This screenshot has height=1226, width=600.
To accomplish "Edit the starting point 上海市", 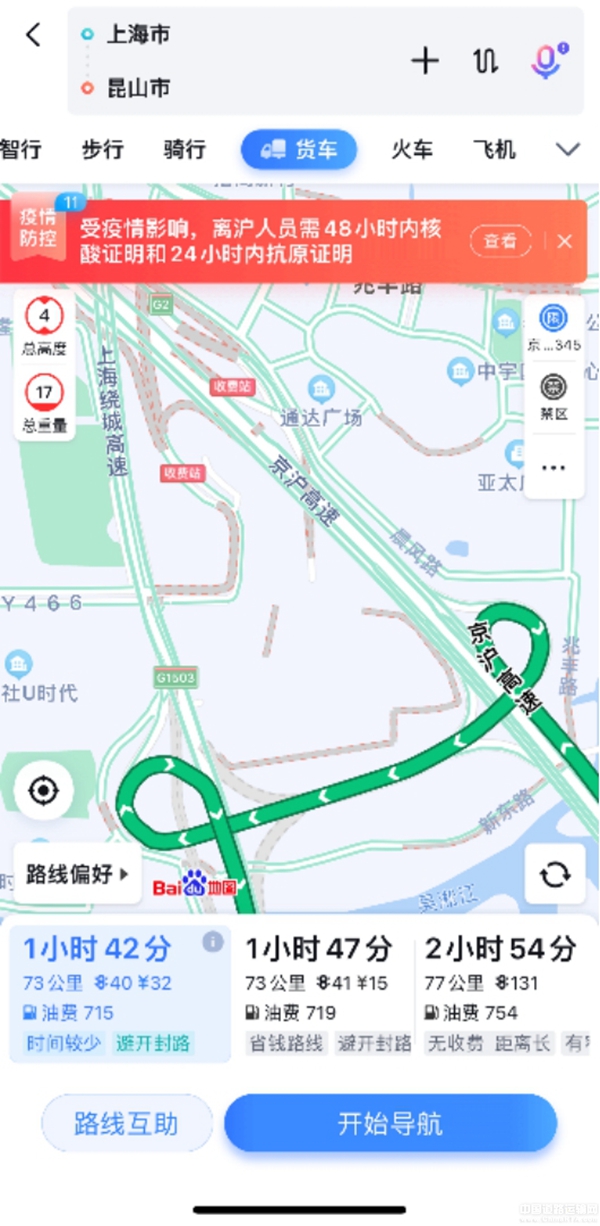I will tap(138, 34).
